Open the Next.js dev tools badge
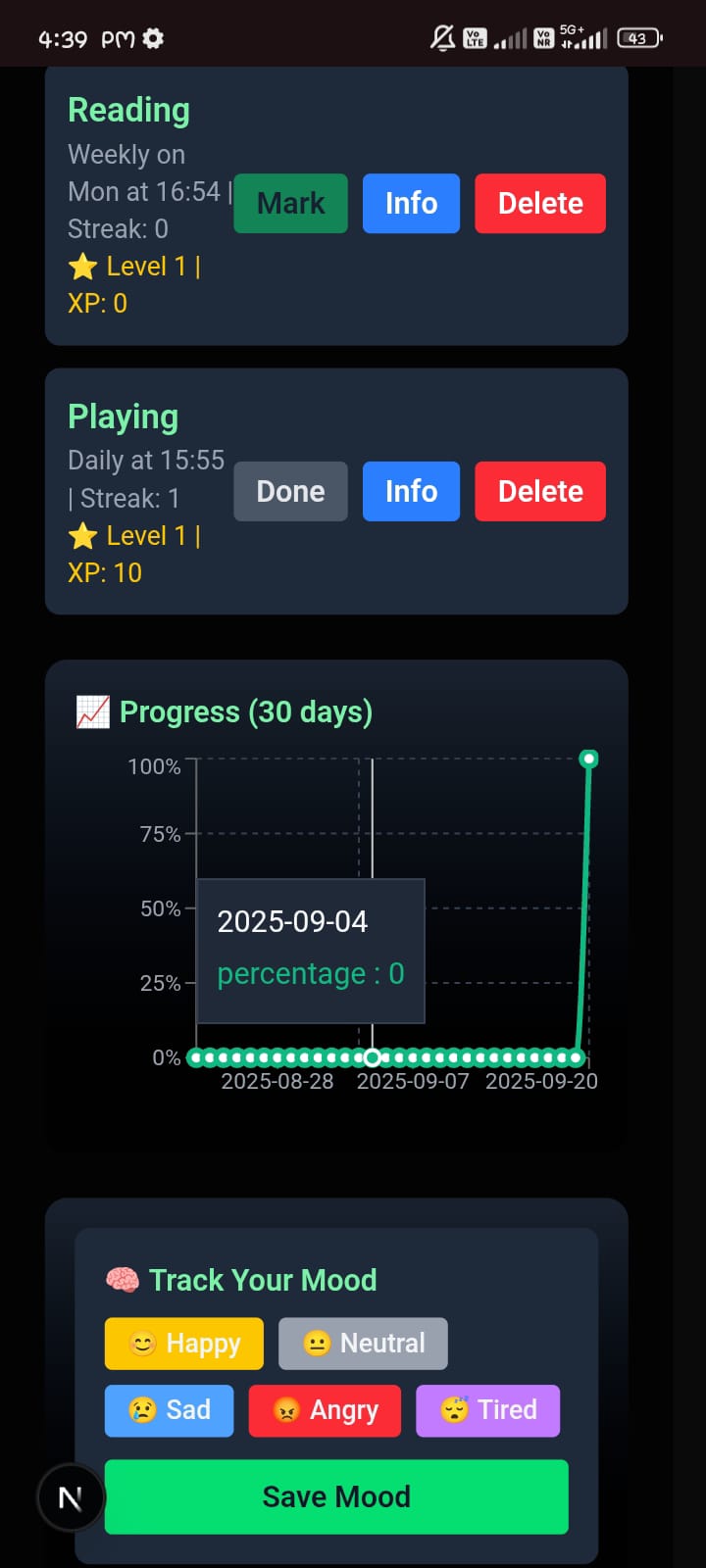 pos(71,1497)
